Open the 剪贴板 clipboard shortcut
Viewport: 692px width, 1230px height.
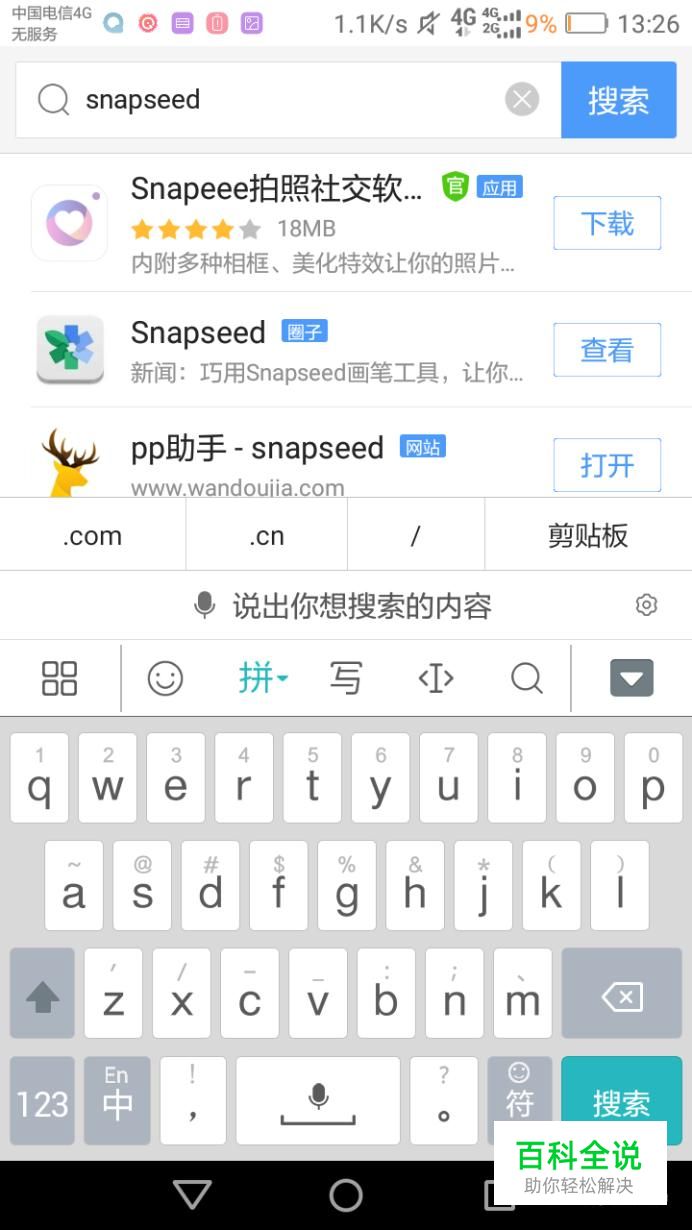(588, 535)
